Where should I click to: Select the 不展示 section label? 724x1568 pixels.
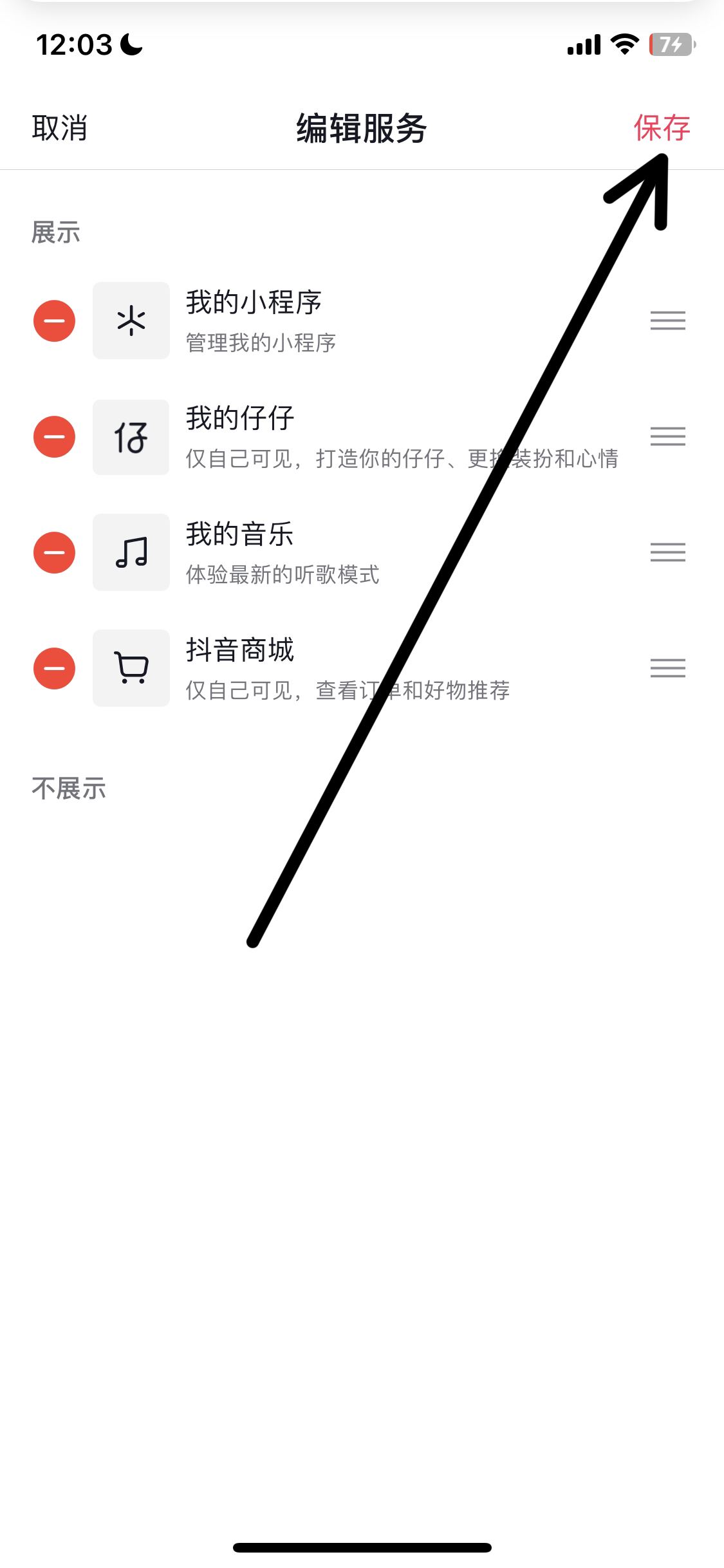tap(68, 787)
